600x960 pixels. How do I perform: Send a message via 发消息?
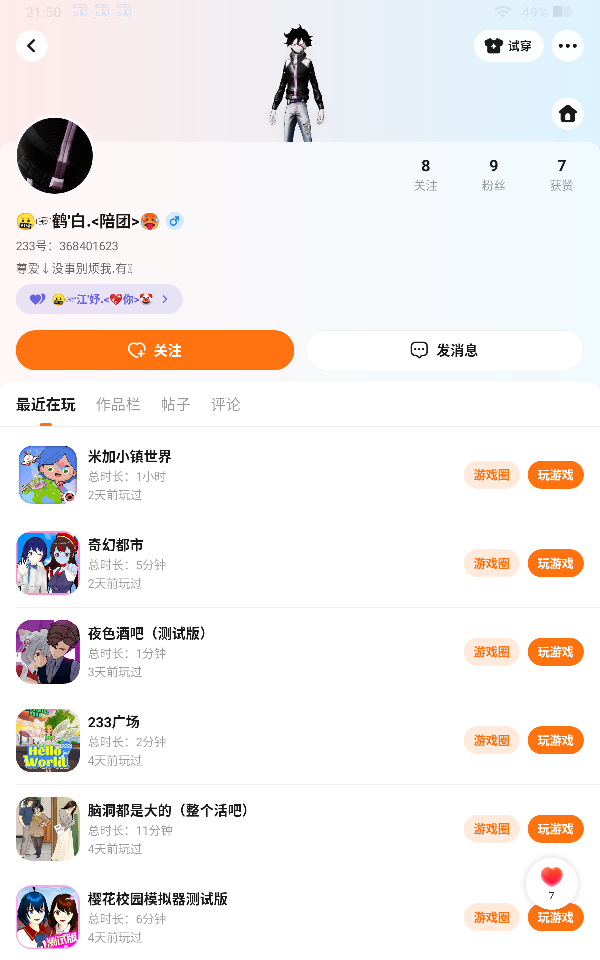click(444, 351)
